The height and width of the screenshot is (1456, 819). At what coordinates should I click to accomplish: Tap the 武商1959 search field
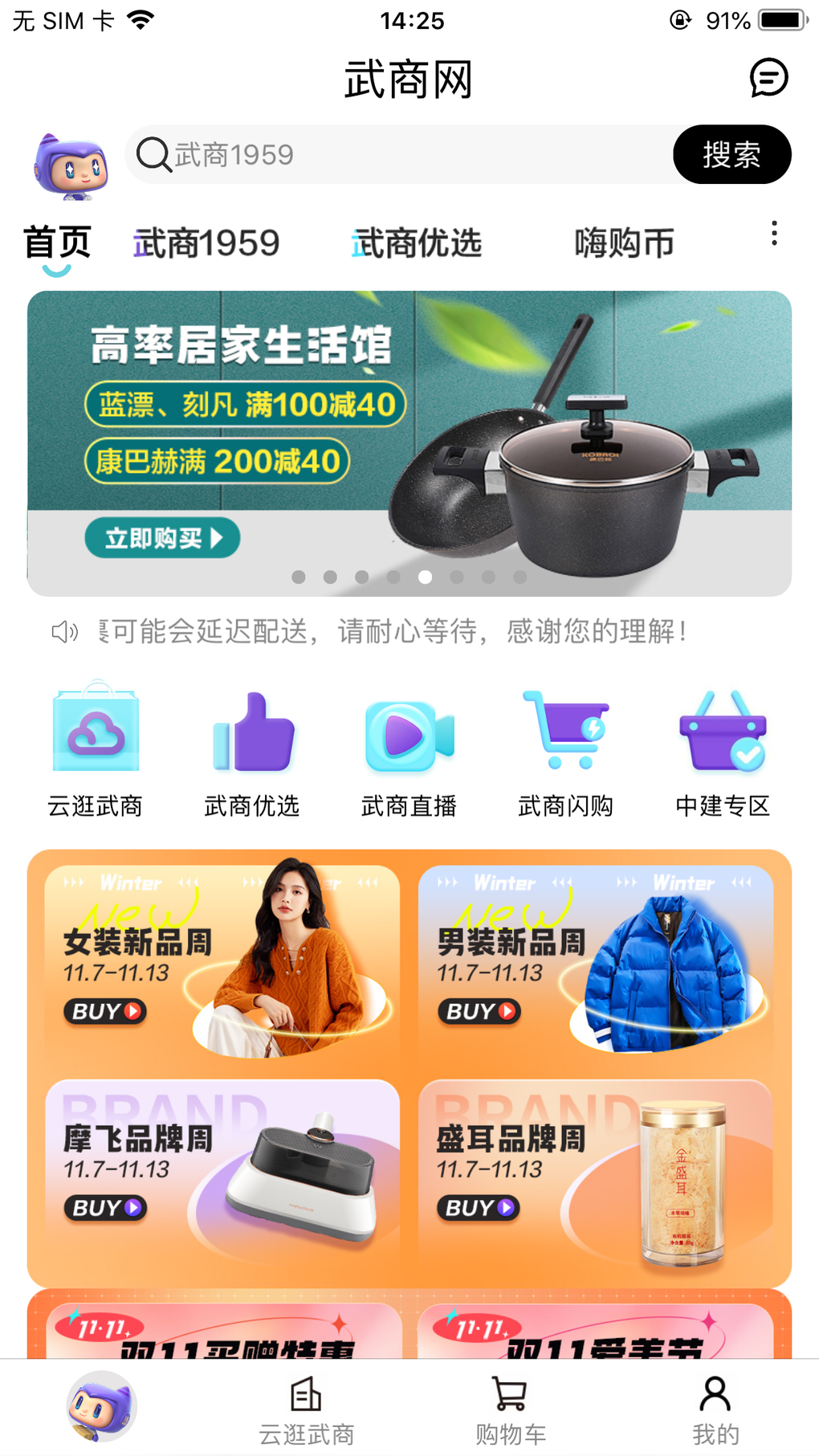[x=401, y=154]
